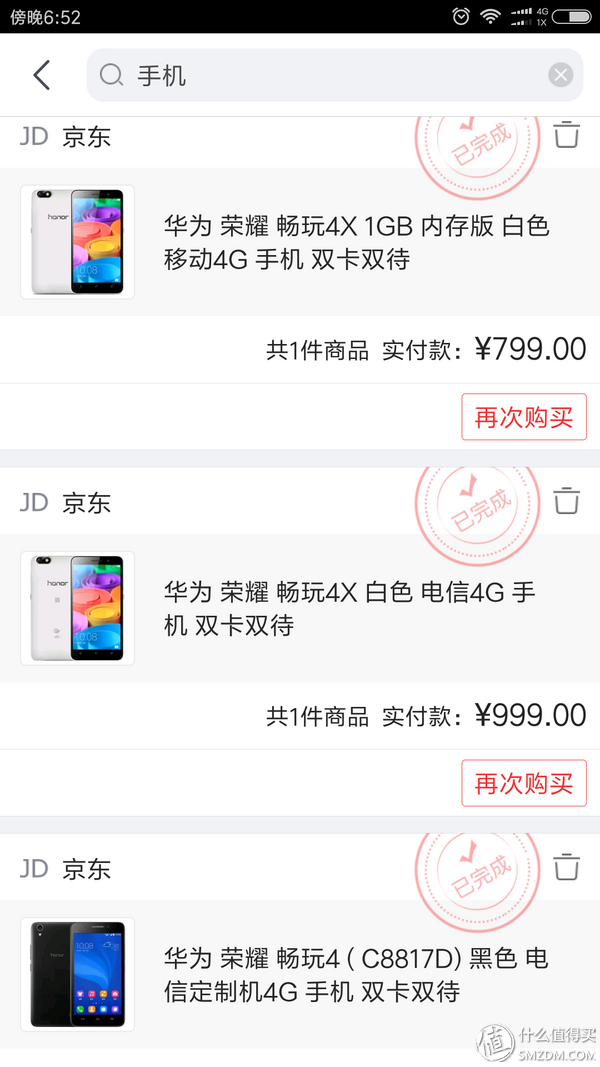Screen dimensions: 600x1067
Task: Delete the 荣耀畅玩4 C8817D order
Action: click(x=566, y=866)
